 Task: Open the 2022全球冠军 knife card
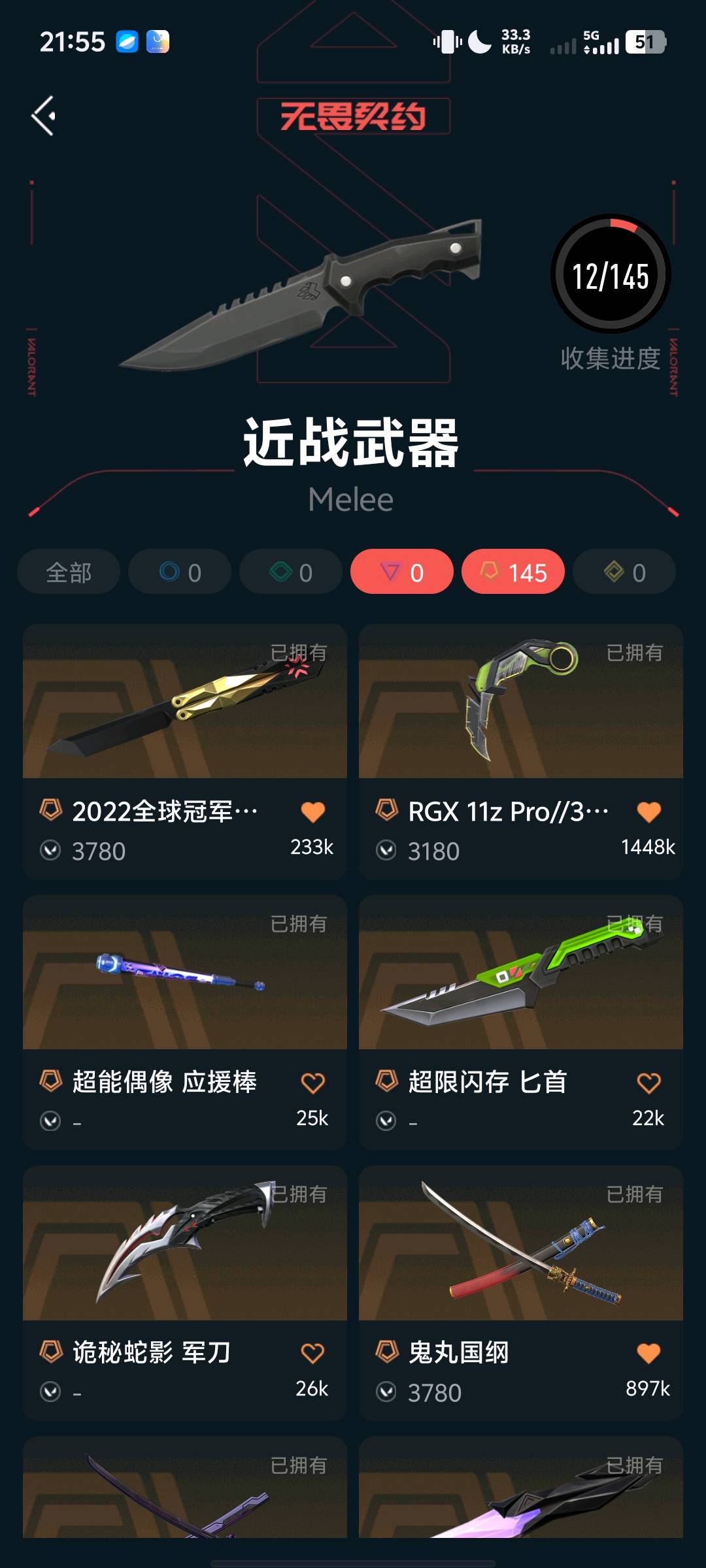(185, 751)
